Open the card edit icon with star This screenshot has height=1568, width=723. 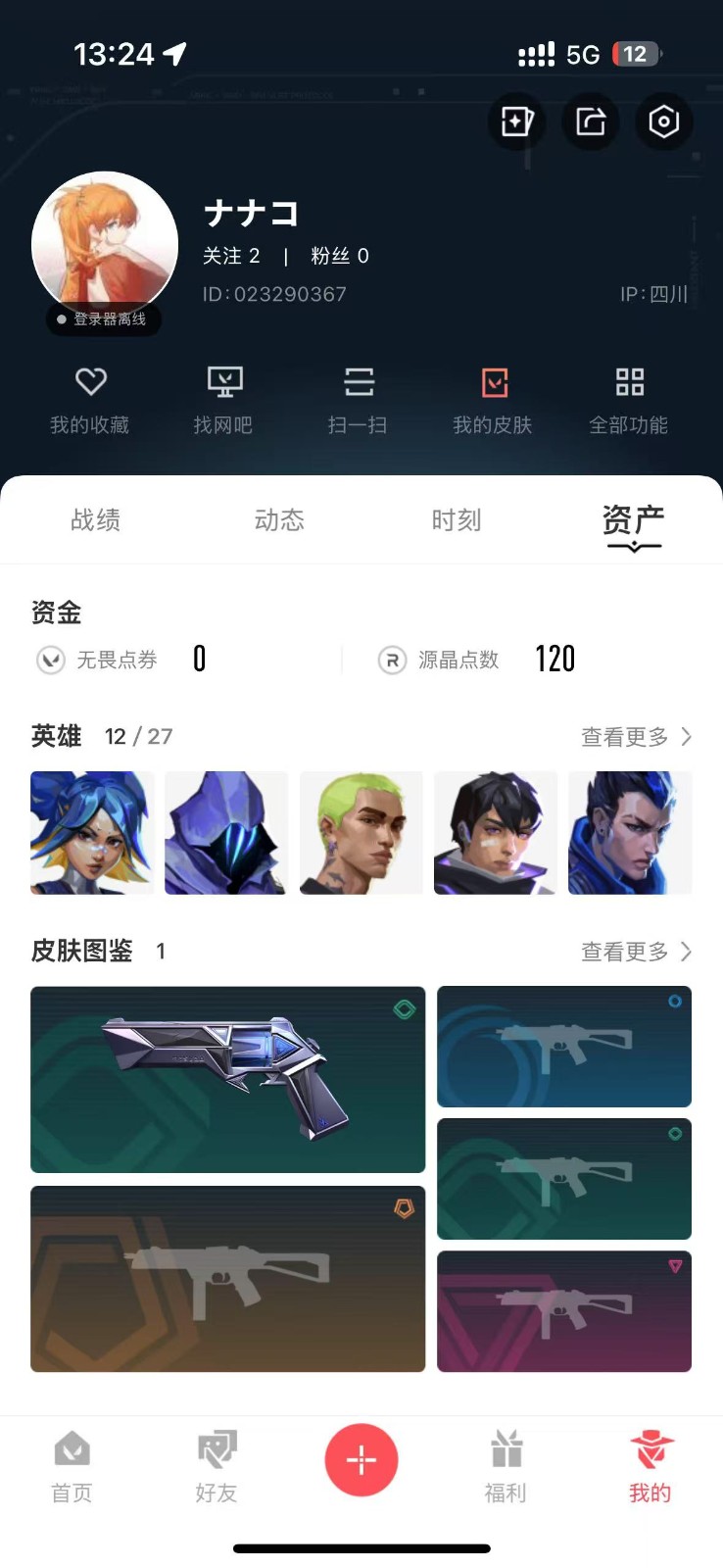click(516, 122)
